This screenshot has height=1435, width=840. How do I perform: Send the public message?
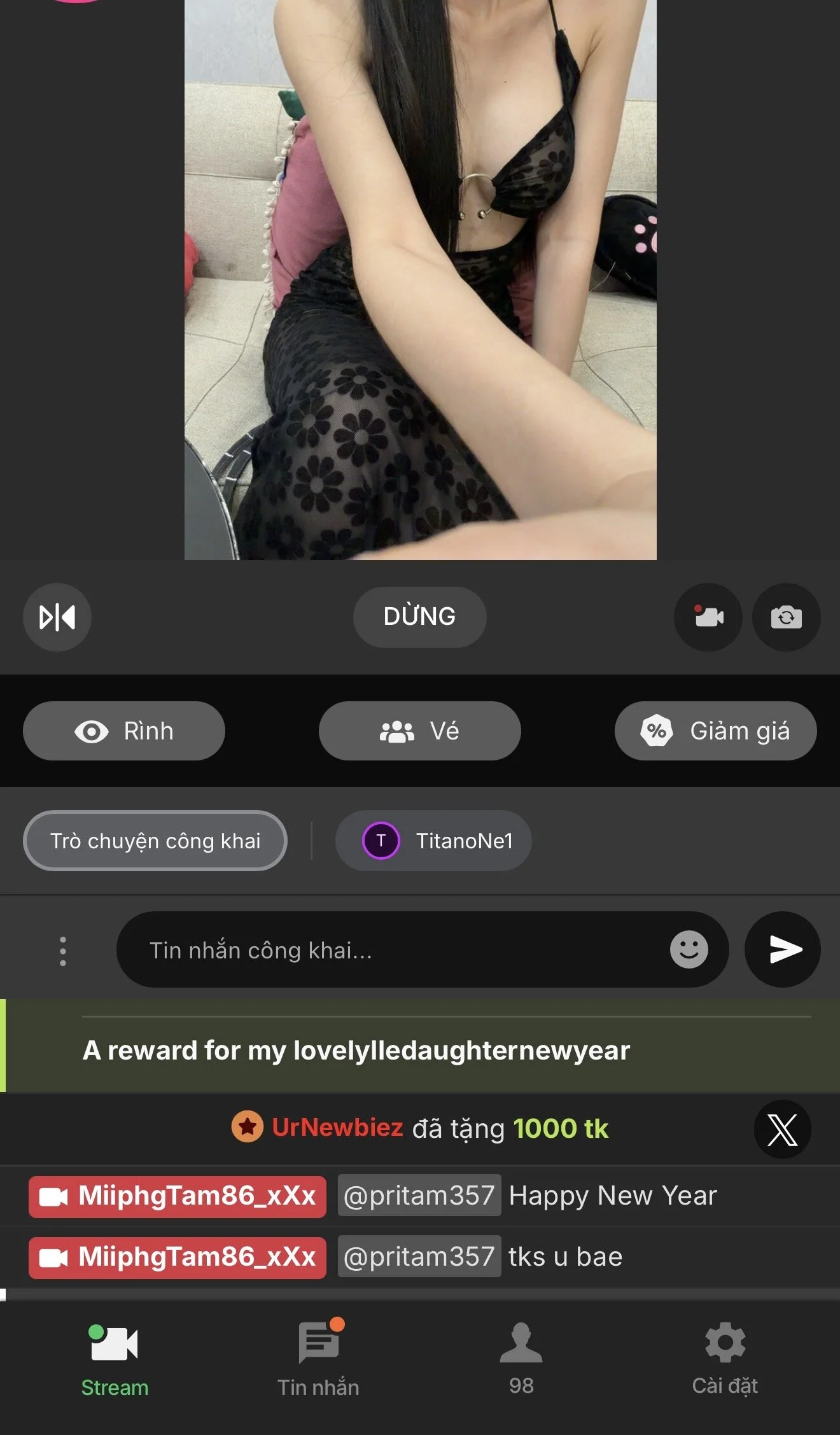782,949
